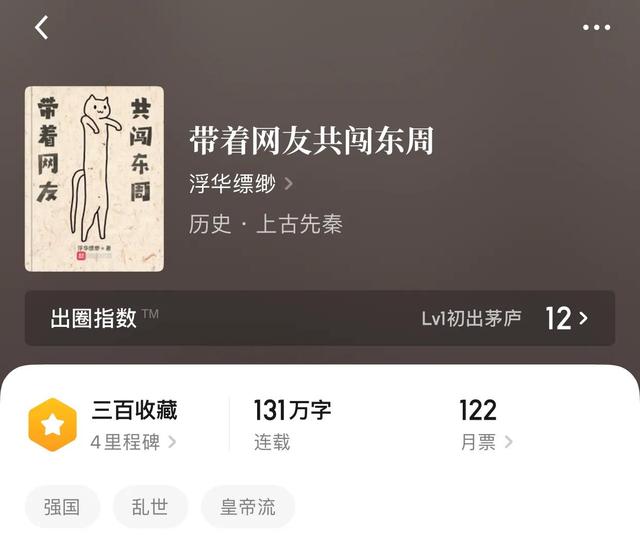
Task: Select the 皇帝流 tag chip
Action: click(x=248, y=507)
